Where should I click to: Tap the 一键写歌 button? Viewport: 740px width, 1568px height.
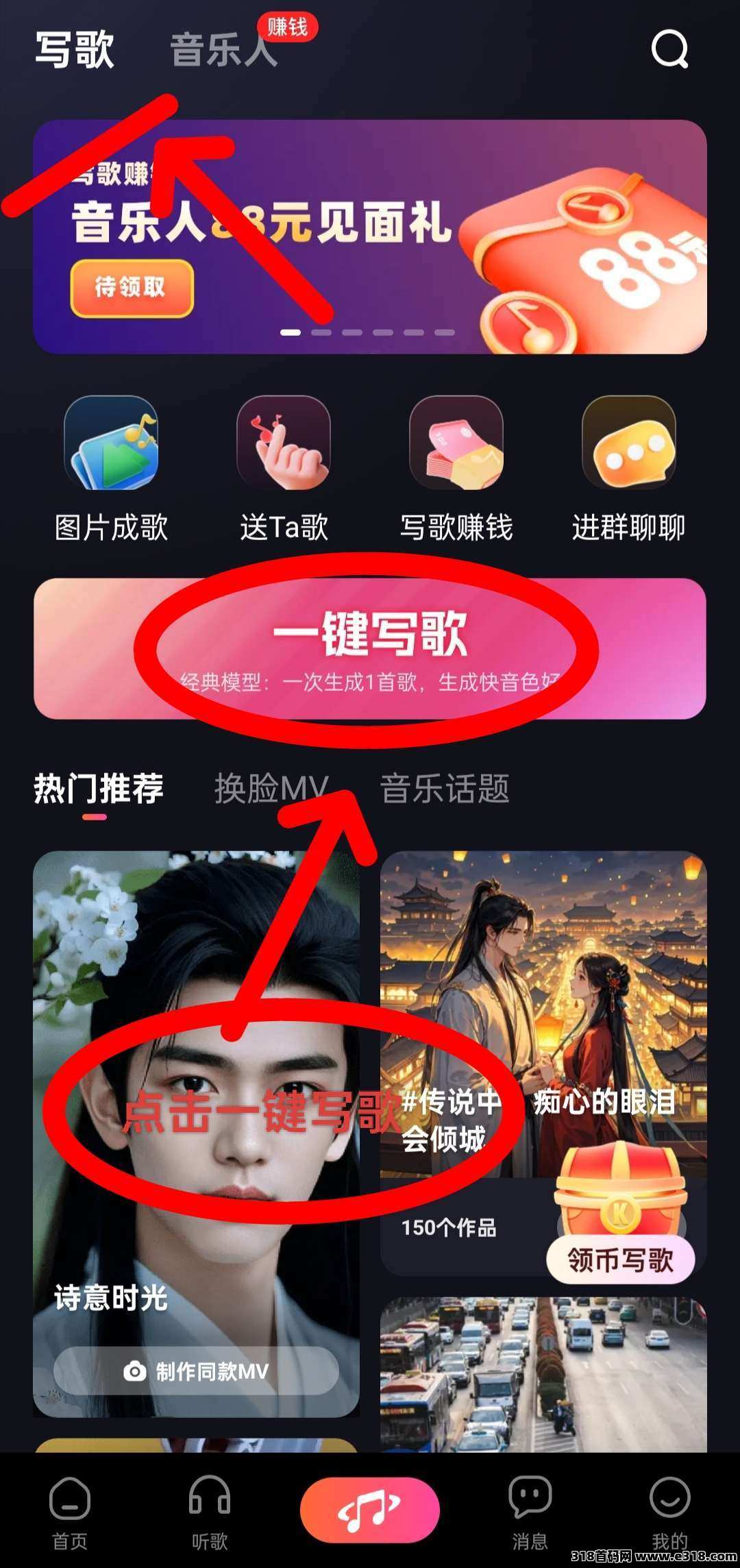click(370, 648)
